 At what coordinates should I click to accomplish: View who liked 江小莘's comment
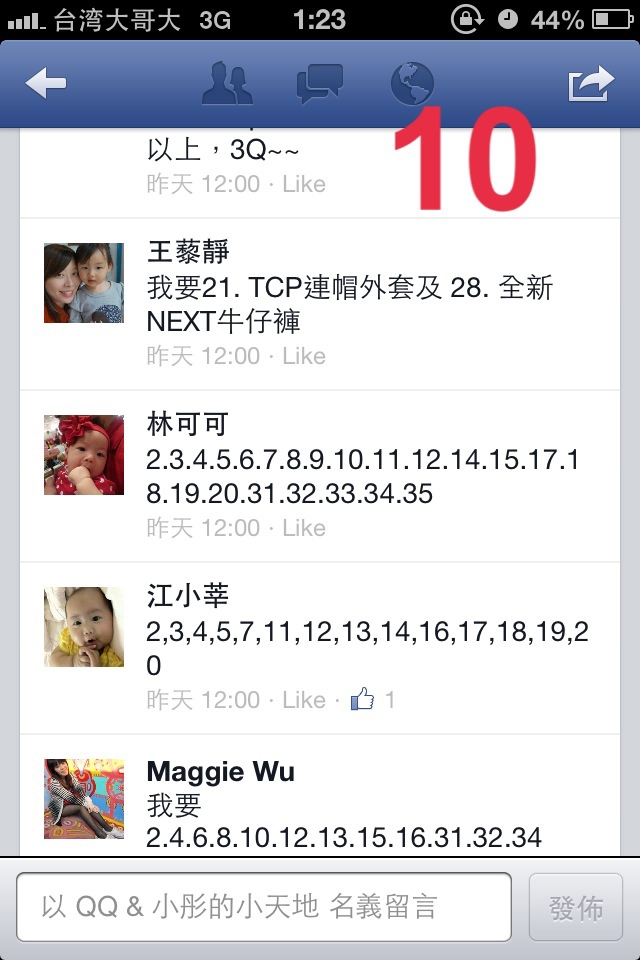373,700
